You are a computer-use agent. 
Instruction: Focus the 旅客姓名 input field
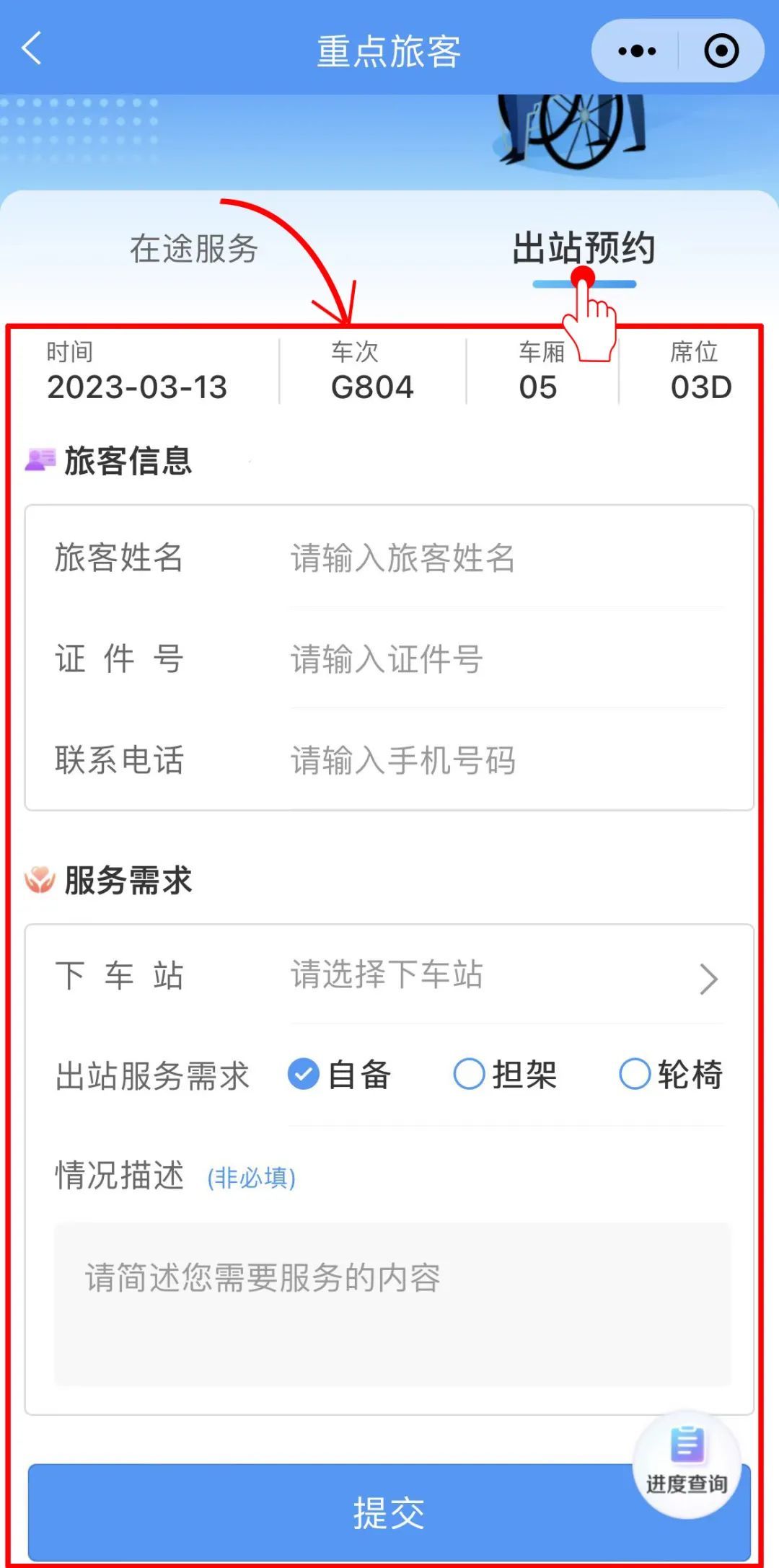coord(505,558)
